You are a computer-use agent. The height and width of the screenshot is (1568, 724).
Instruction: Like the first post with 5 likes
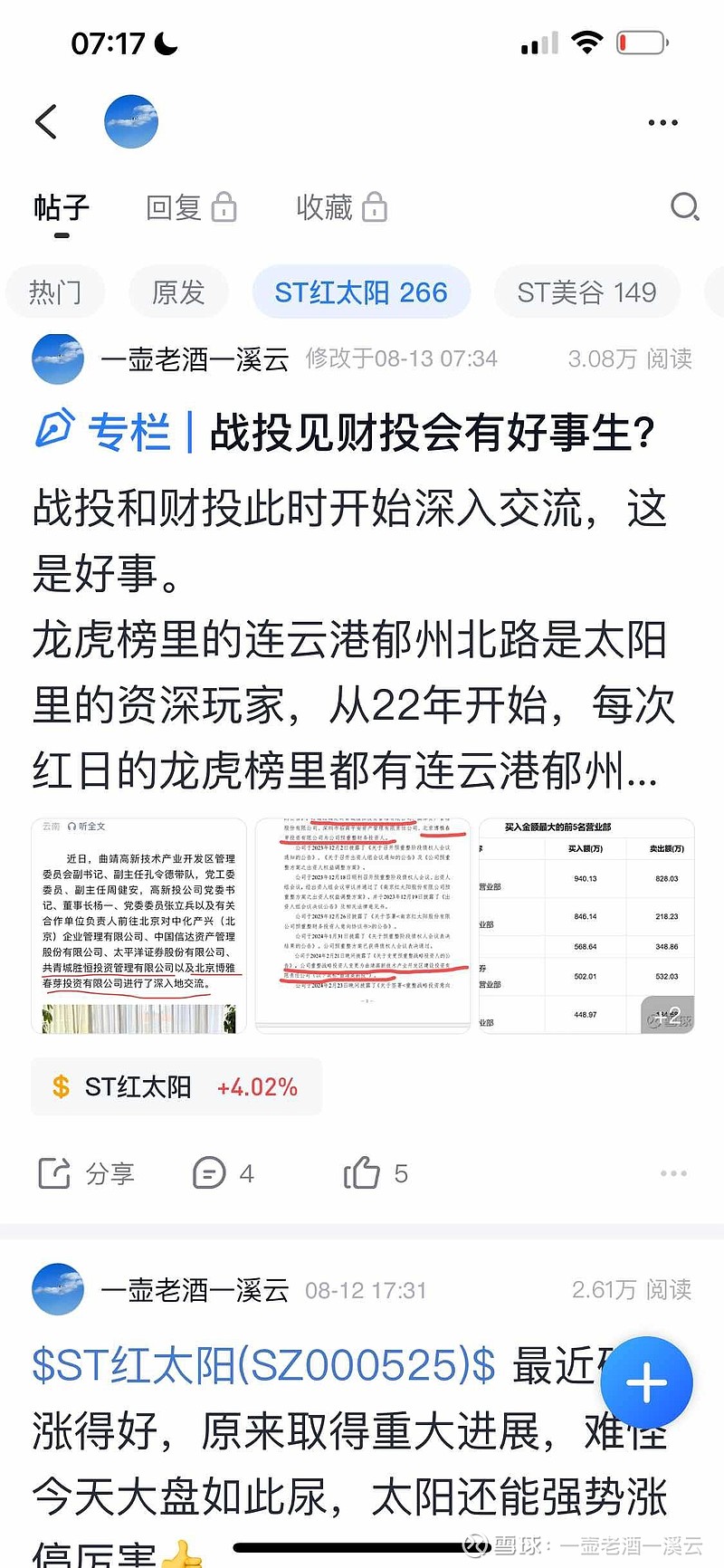click(376, 1173)
